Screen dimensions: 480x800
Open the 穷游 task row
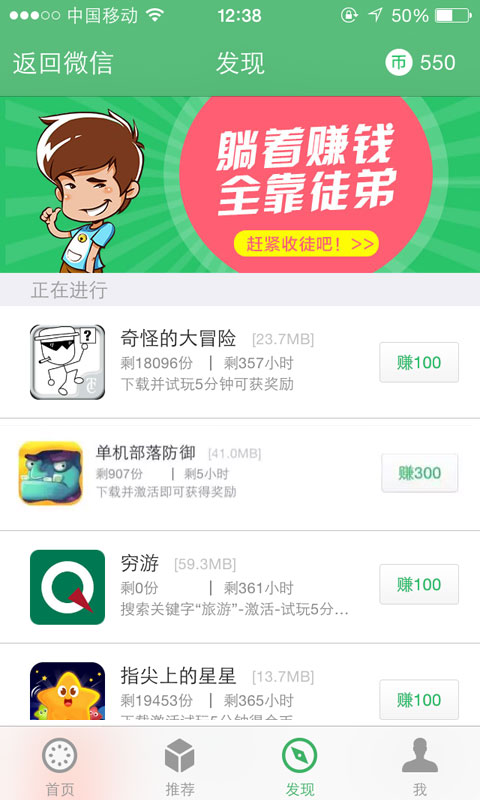point(240,587)
